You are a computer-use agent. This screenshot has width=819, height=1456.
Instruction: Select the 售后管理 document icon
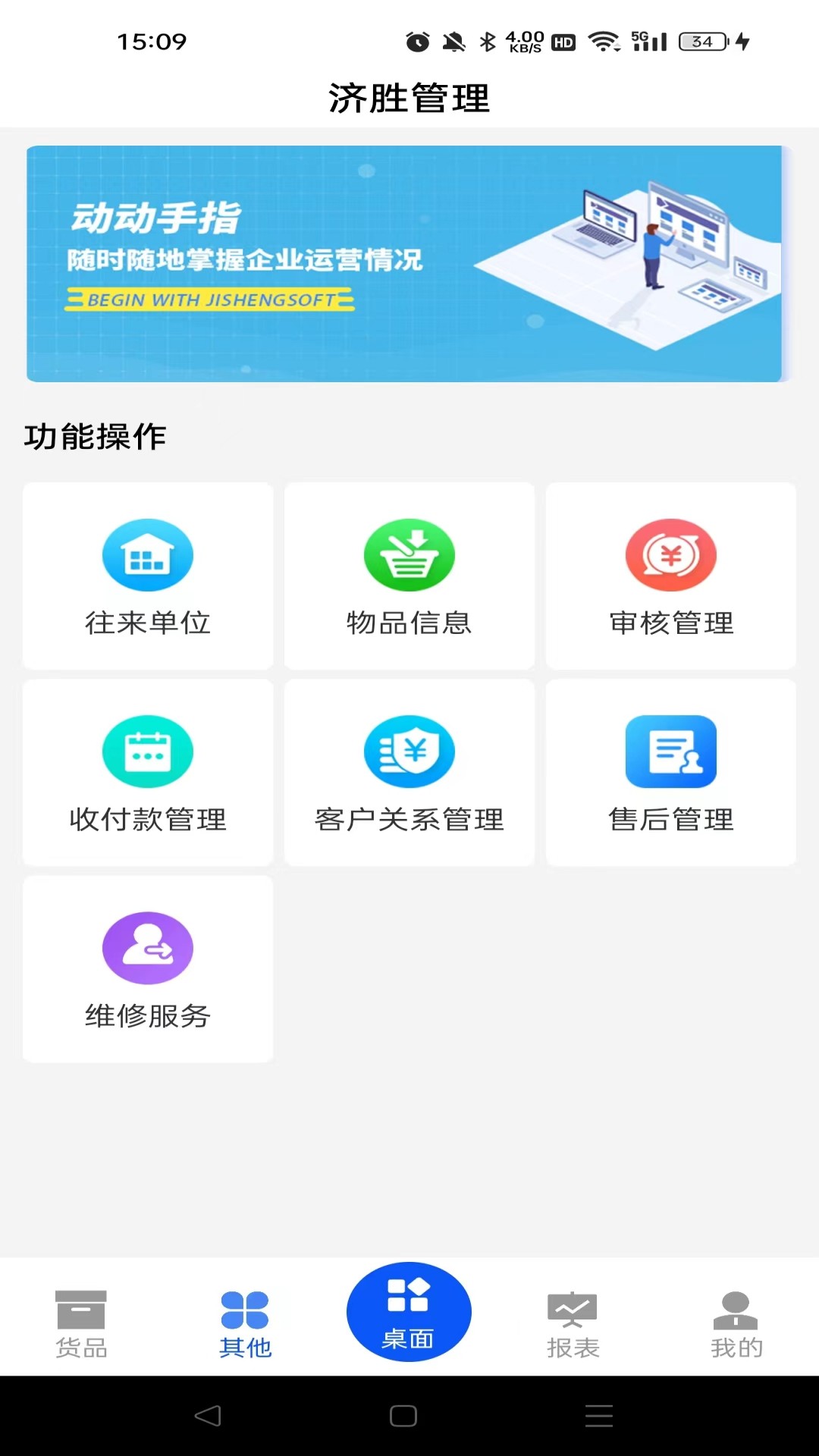pos(670,752)
